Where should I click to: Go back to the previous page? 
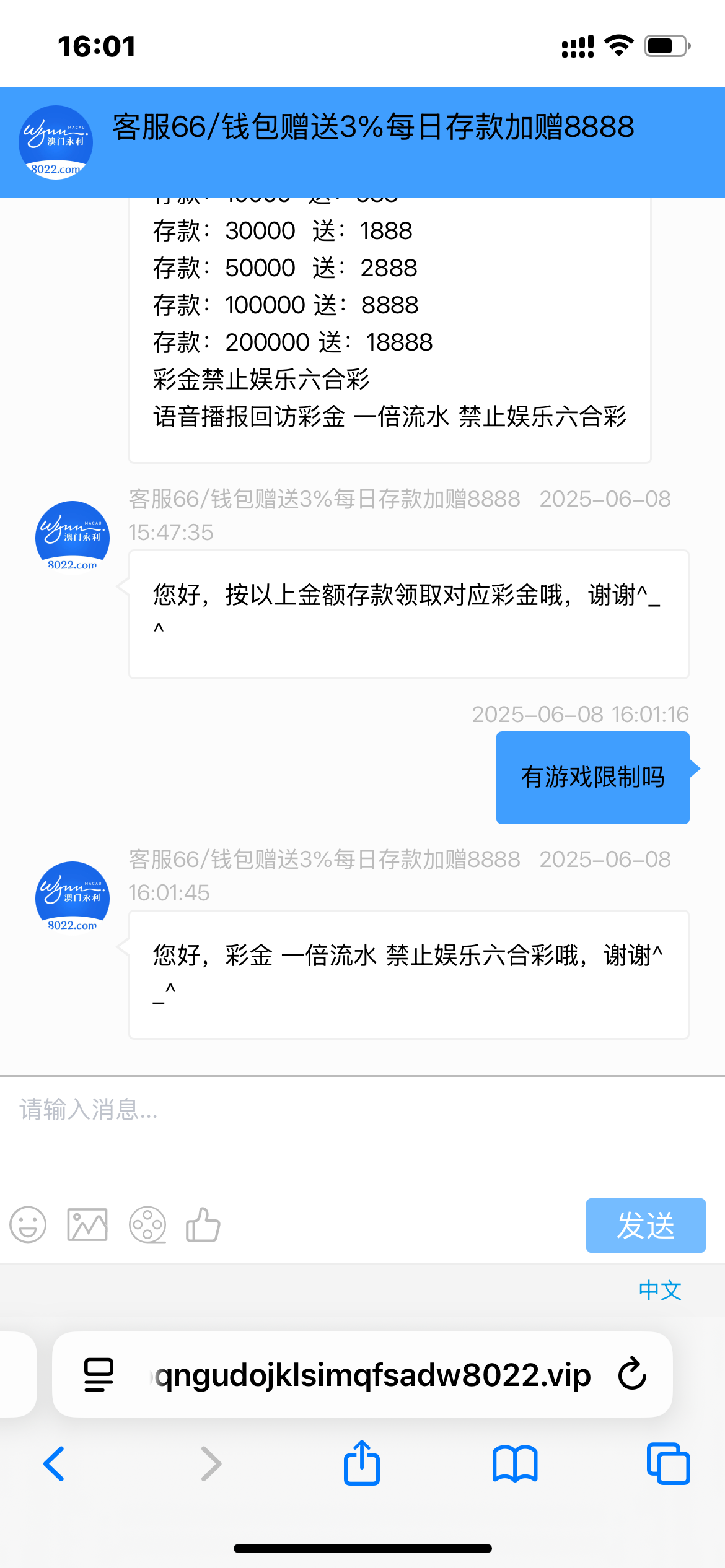tap(54, 1464)
